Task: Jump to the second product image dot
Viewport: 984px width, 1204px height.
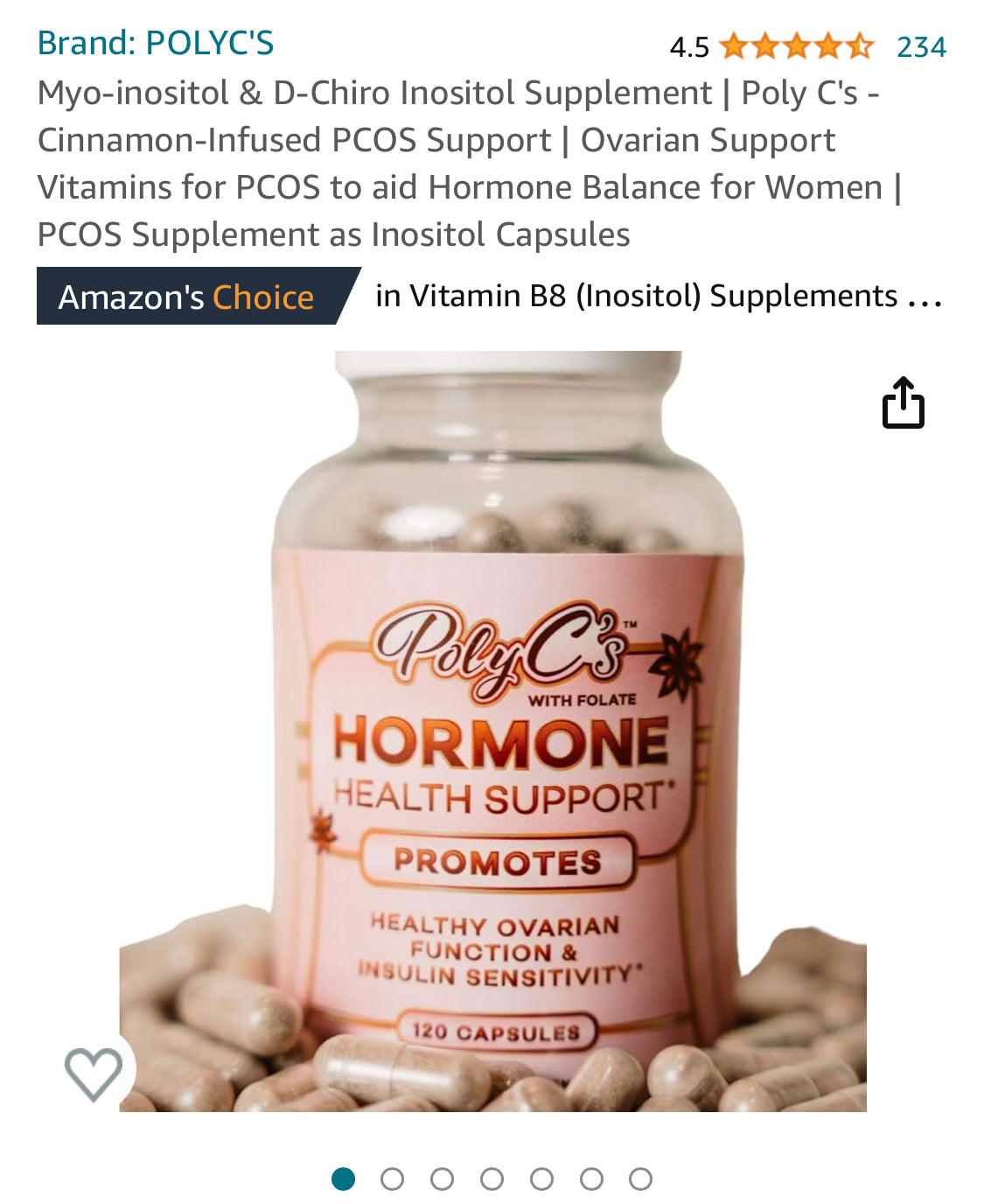Action: pos(393,1179)
